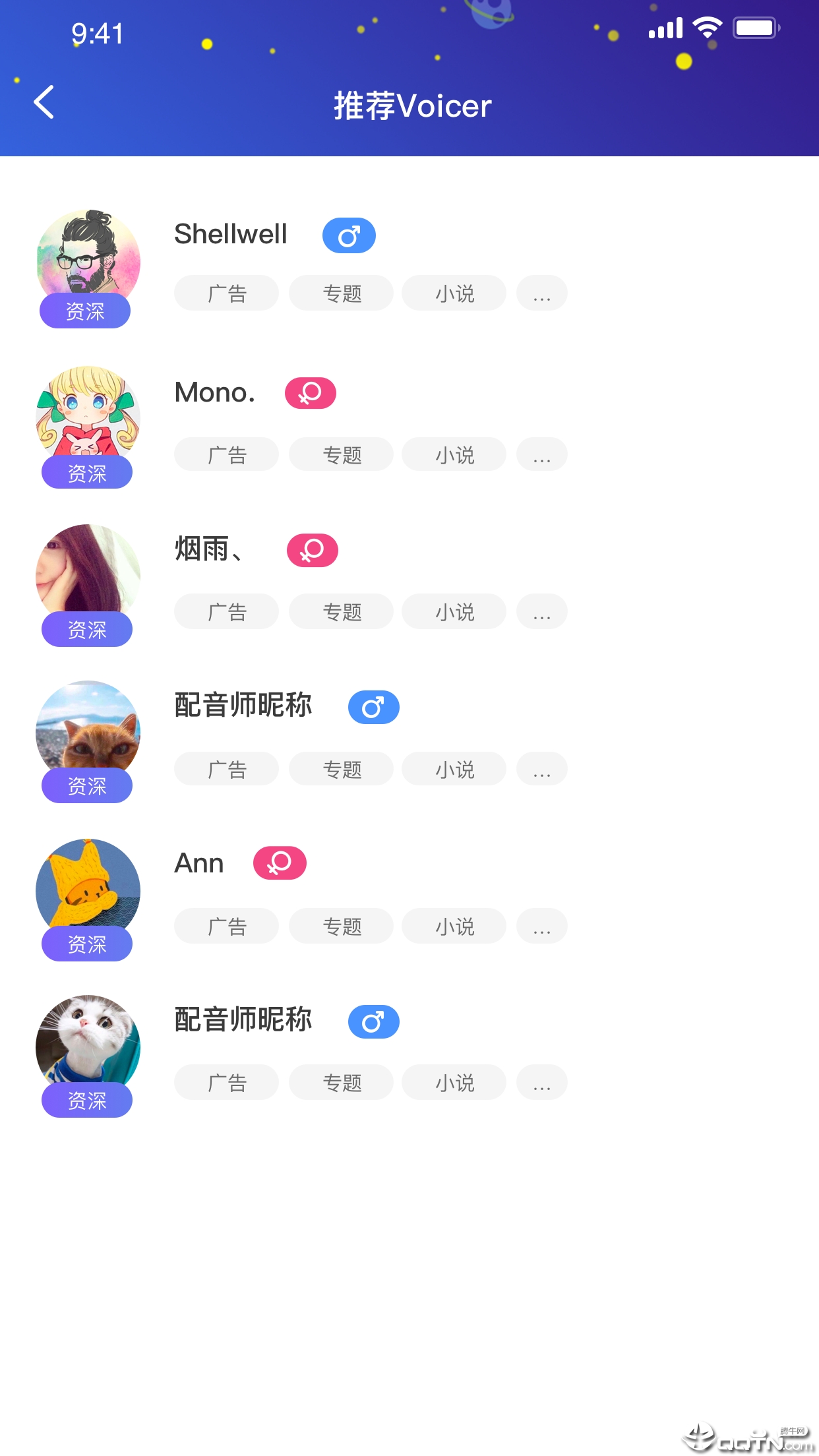
Task: Tap the Wi-Fi icon in the status bar
Action: coord(705,28)
